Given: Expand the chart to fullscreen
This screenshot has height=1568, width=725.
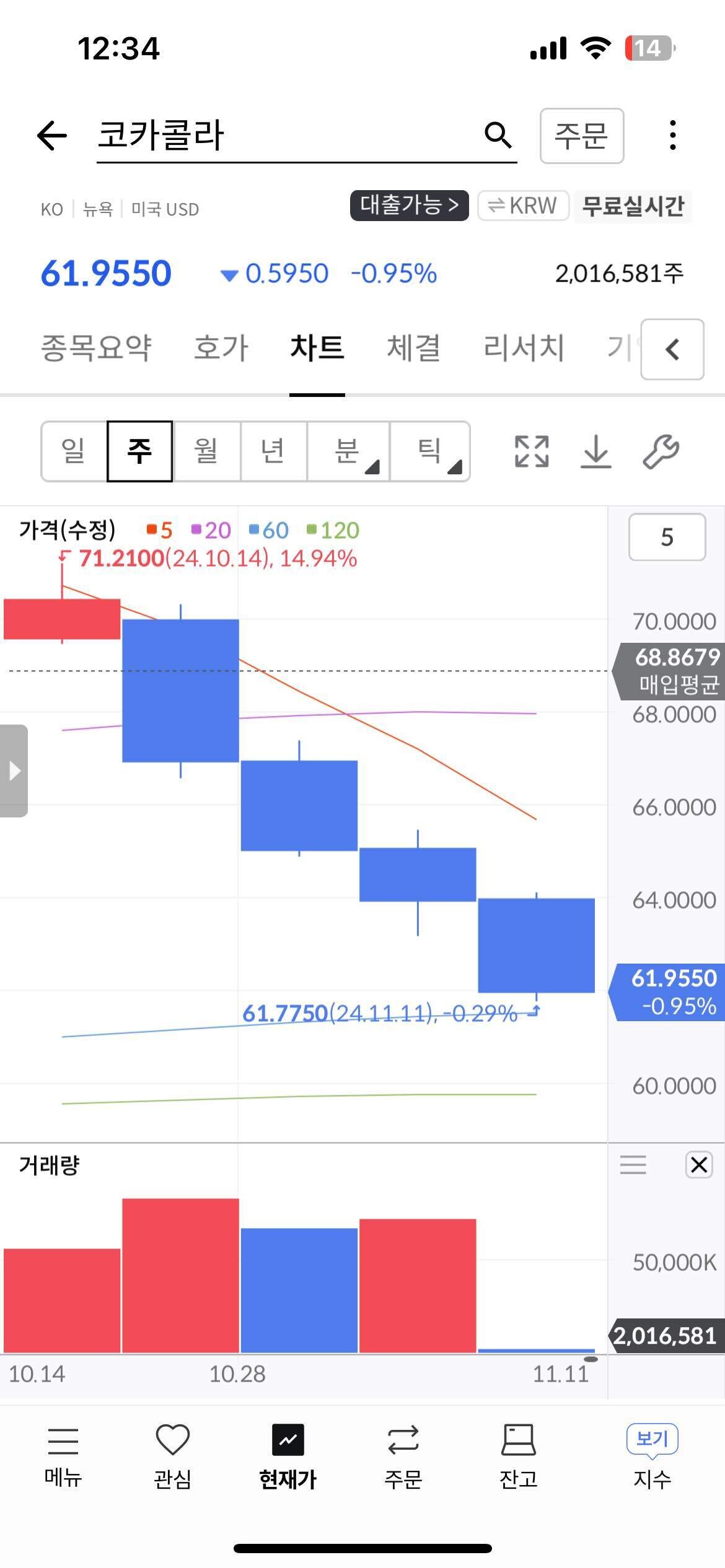Looking at the screenshot, I should (532, 451).
